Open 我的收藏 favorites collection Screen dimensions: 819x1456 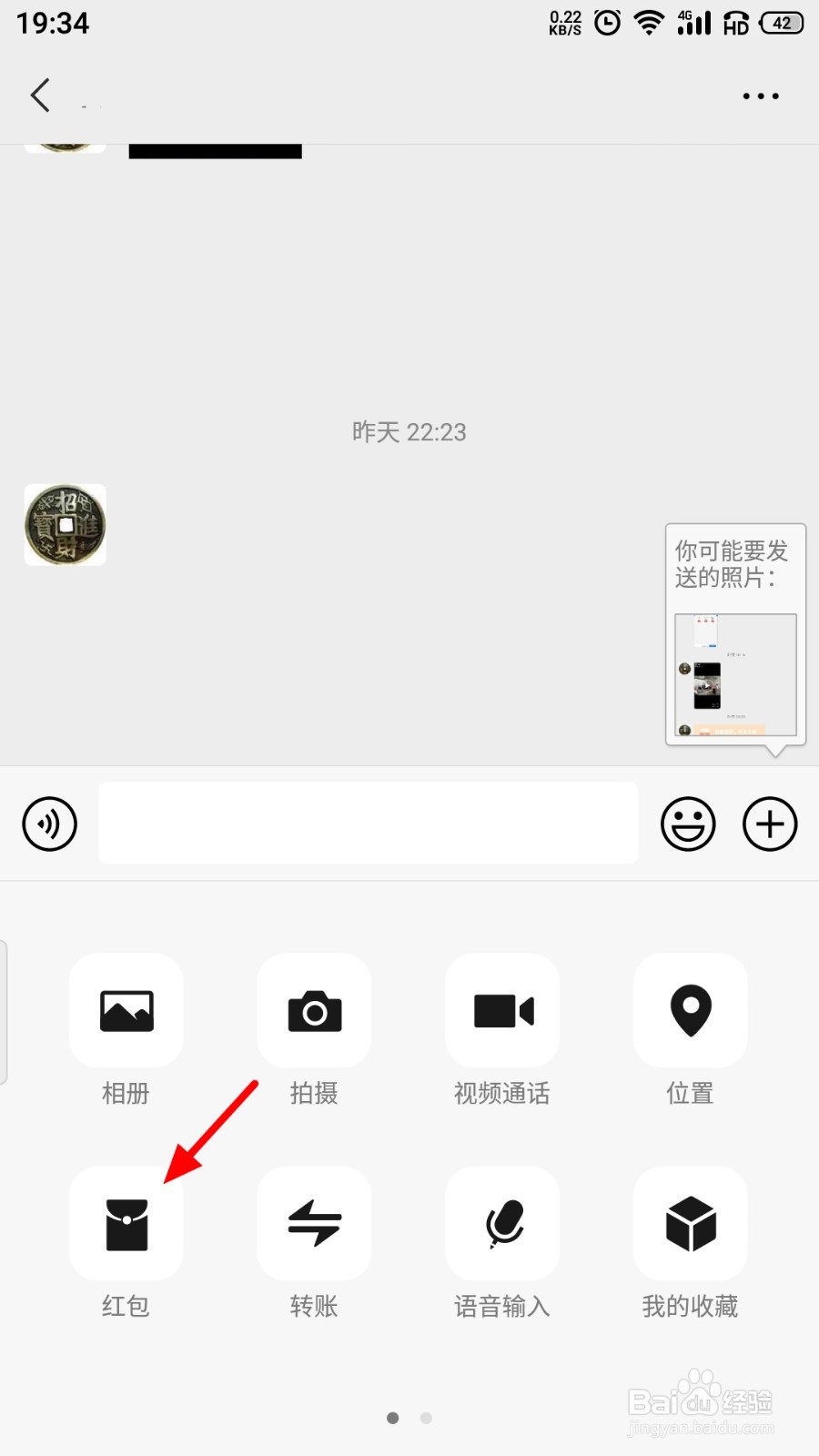[x=690, y=1224]
